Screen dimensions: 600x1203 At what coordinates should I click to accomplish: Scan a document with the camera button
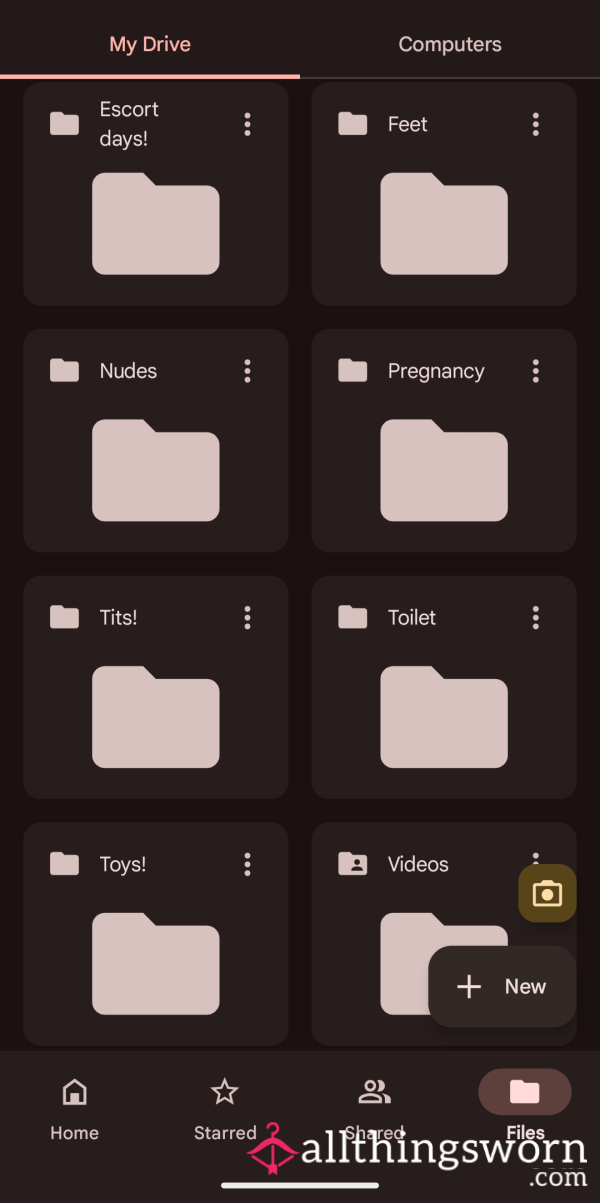pyautogui.click(x=547, y=893)
